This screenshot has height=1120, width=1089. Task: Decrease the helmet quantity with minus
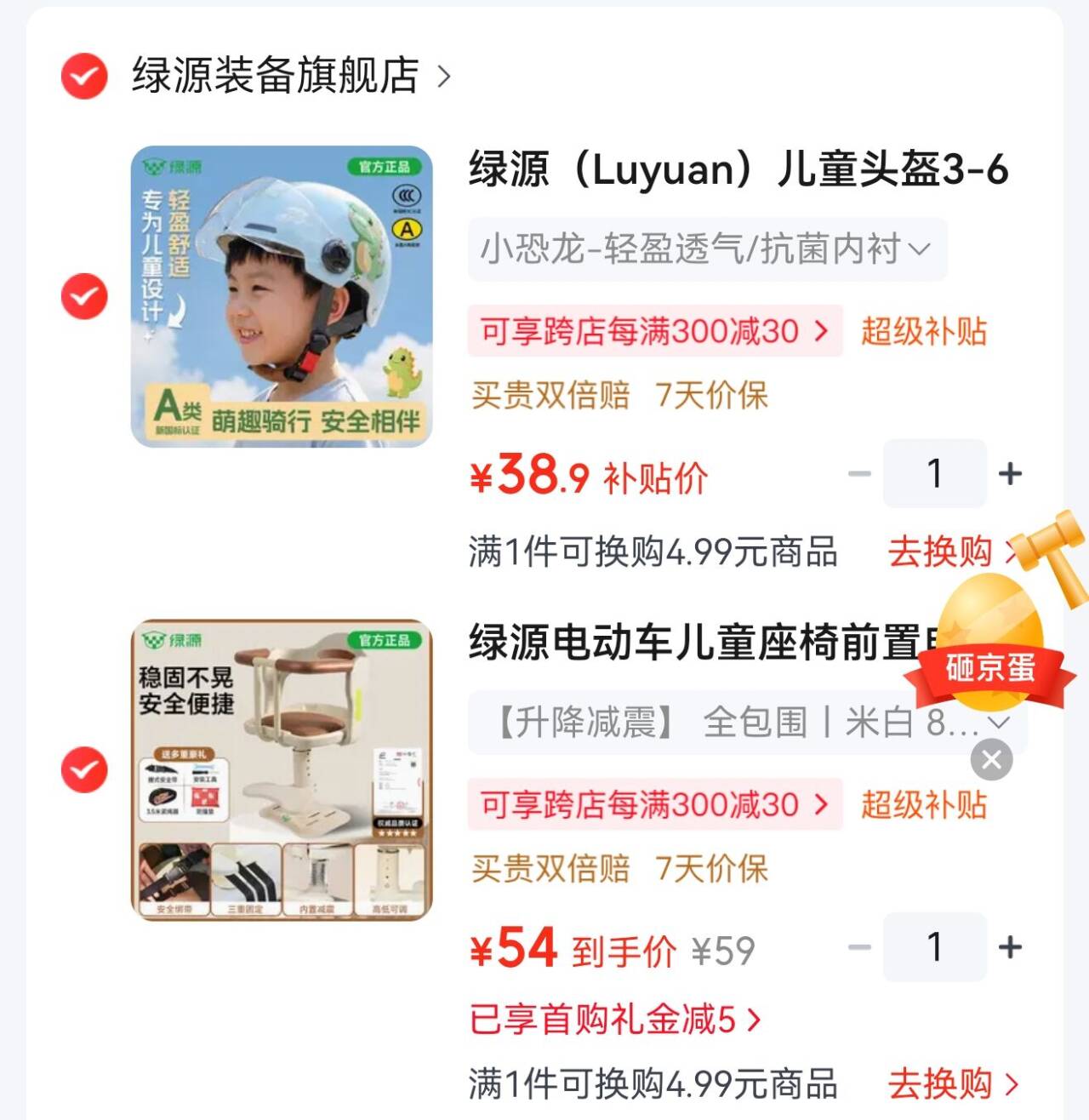click(x=860, y=473)
